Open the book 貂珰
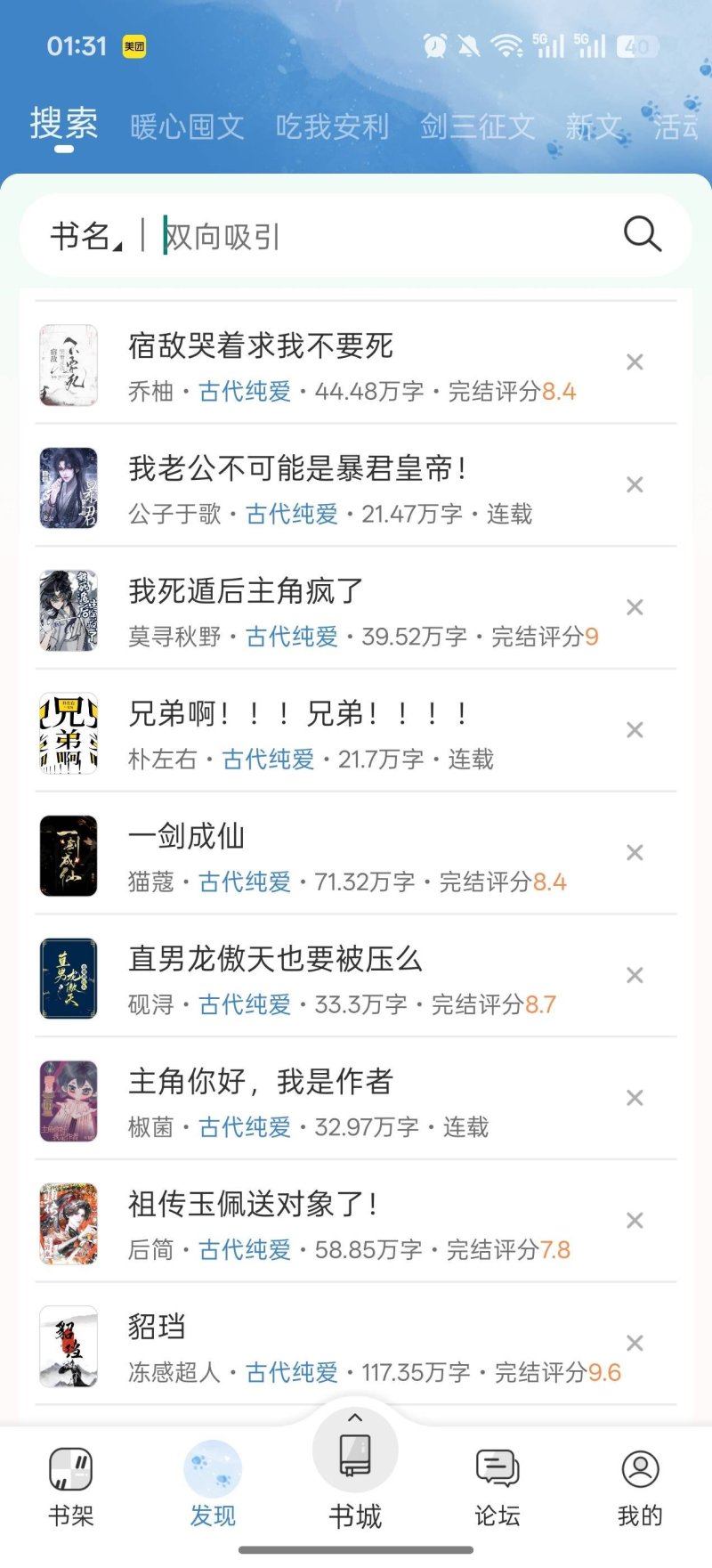 (x=157, y=1327)
